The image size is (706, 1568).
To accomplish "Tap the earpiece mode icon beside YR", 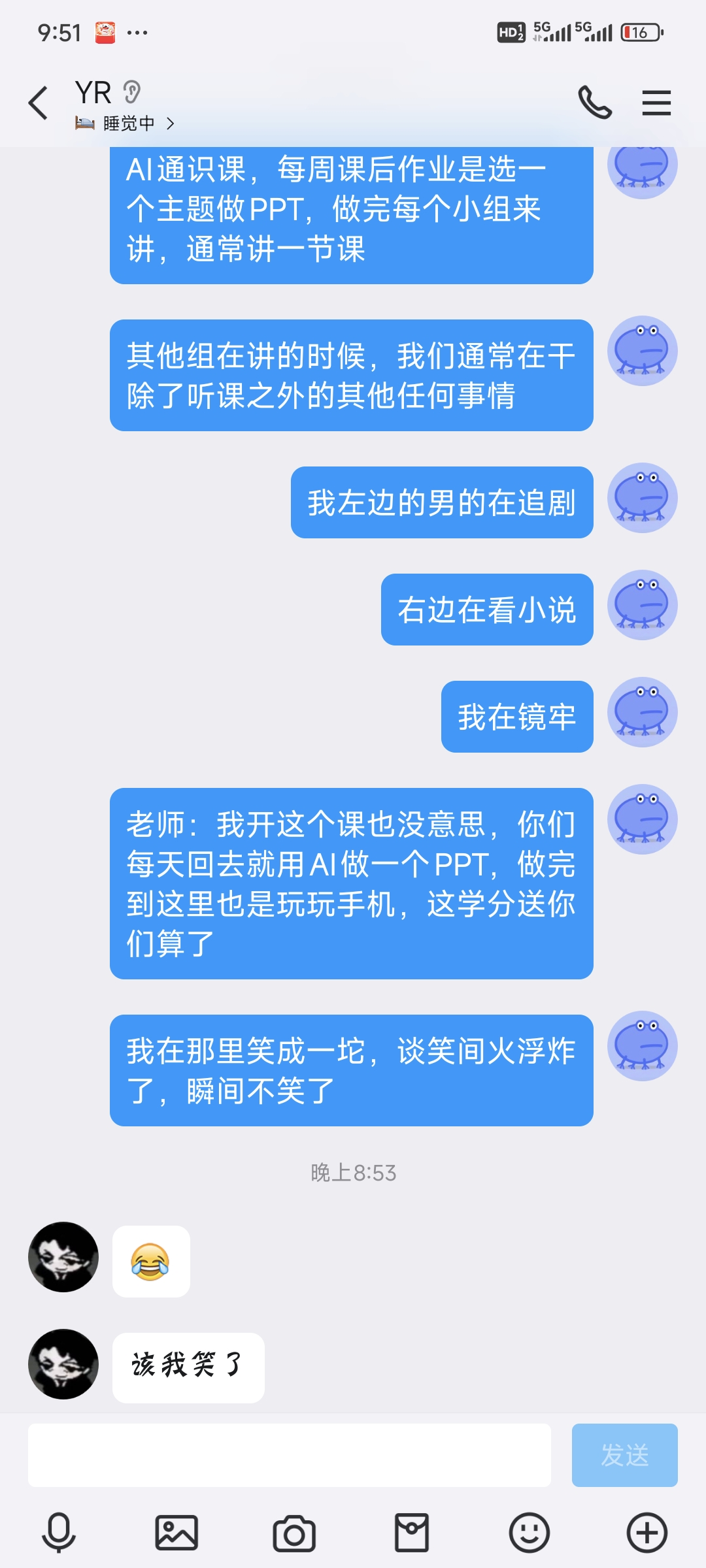I will (x=132, y=92).
